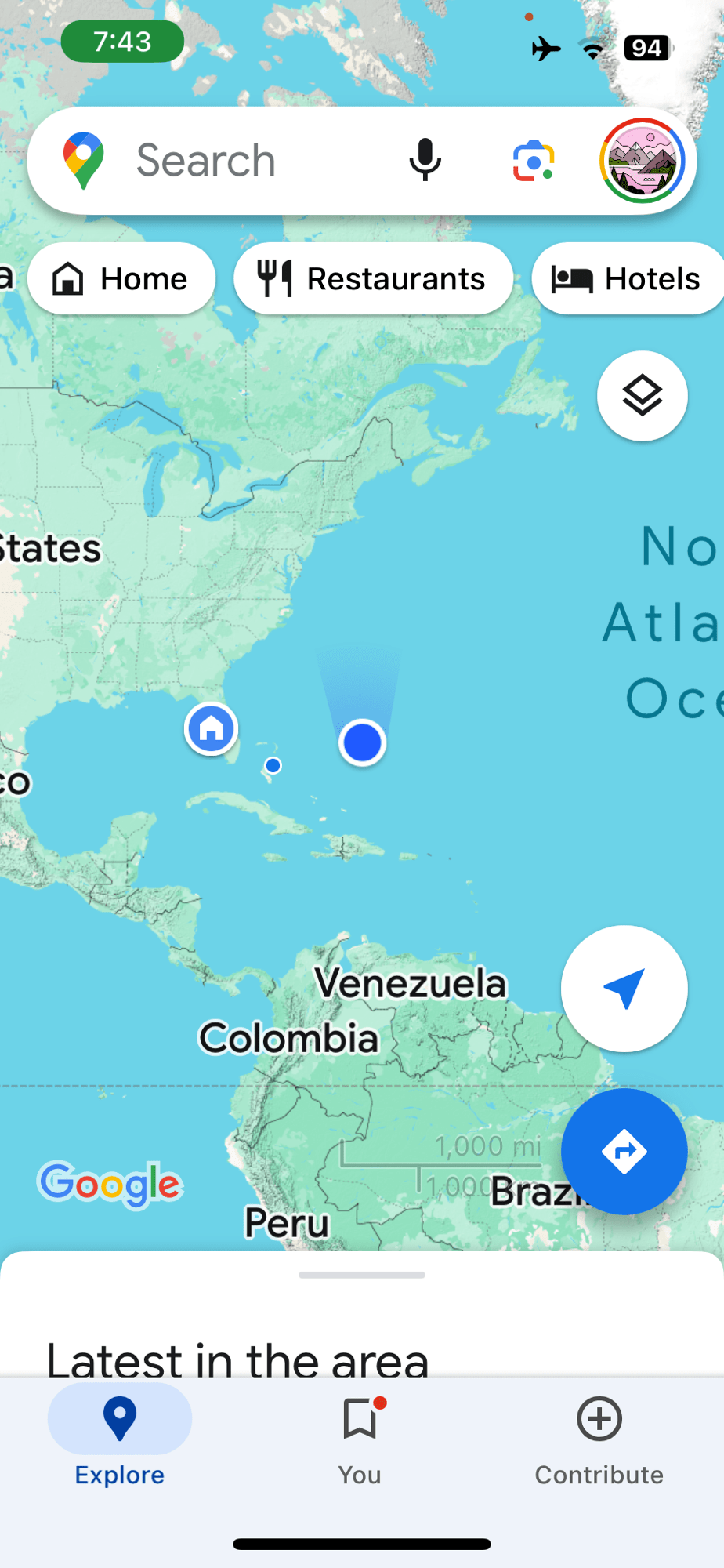
Task: Toggle the Restaurants filter chip
Action: (373, 278)
